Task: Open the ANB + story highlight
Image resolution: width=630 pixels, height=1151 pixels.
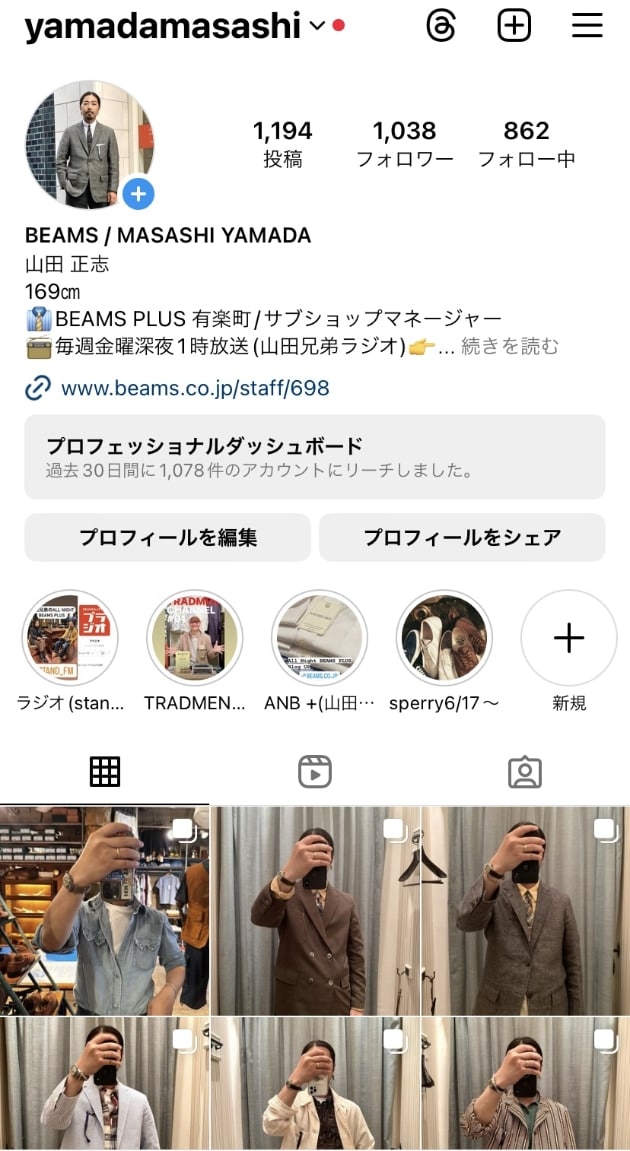Action: 319,638
